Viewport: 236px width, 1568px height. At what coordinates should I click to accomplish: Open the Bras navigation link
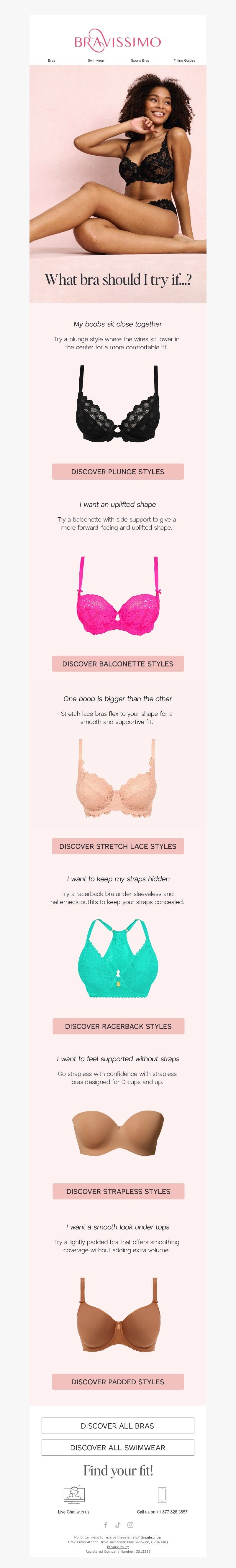(x=51, y=60)
